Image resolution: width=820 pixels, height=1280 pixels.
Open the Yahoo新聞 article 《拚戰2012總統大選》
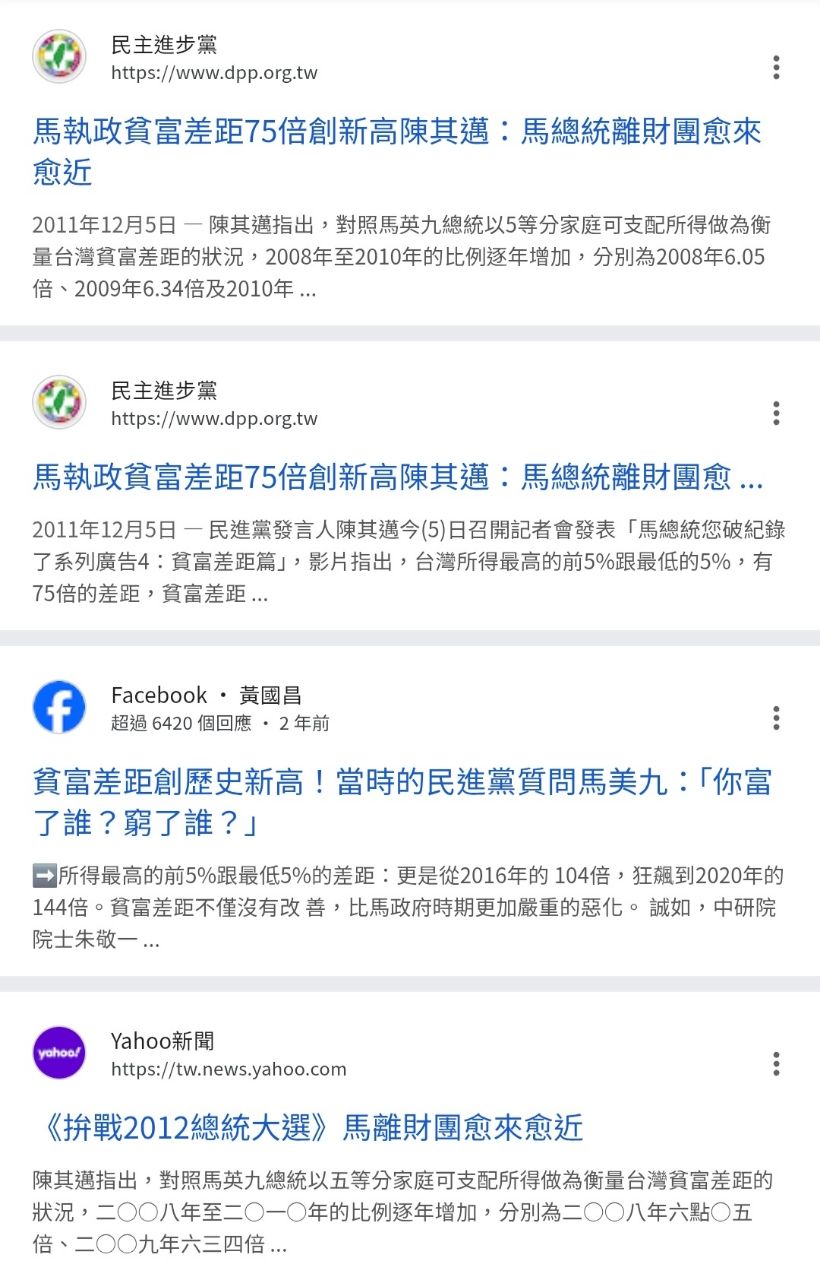coord(308,1128)
